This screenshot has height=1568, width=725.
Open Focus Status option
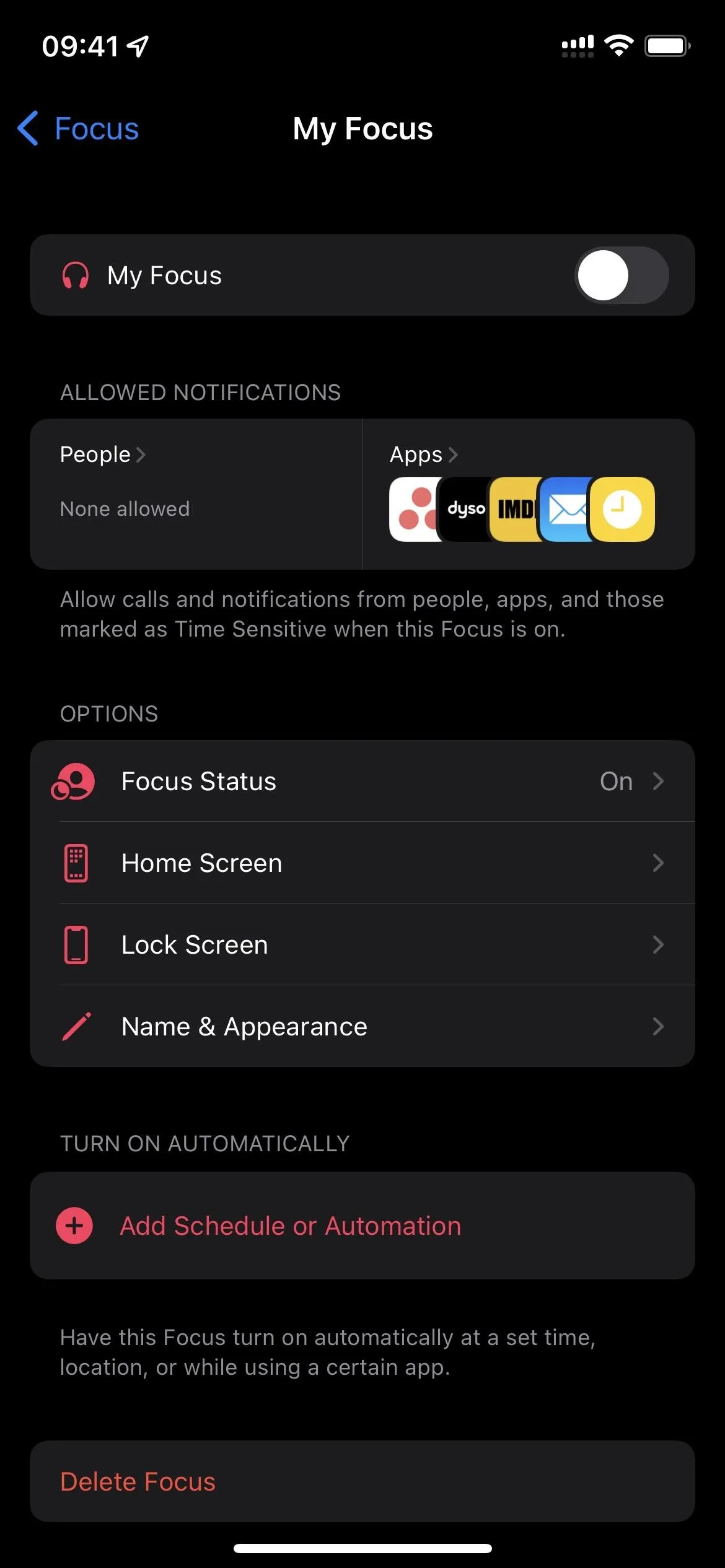pyautogui.click(x=362, y=781)
